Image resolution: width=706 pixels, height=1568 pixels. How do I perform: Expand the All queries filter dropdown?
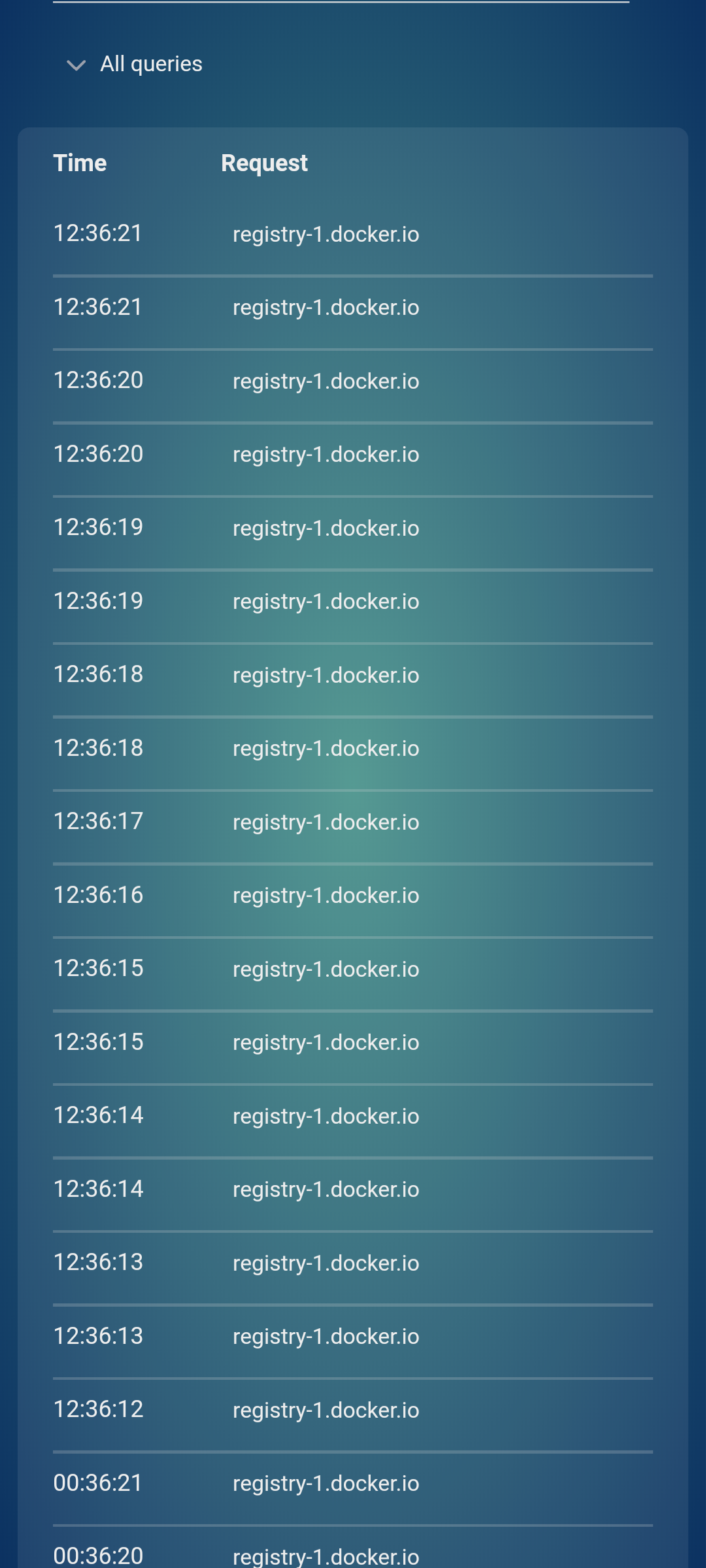pyautogui.click(x=135, y=64)
